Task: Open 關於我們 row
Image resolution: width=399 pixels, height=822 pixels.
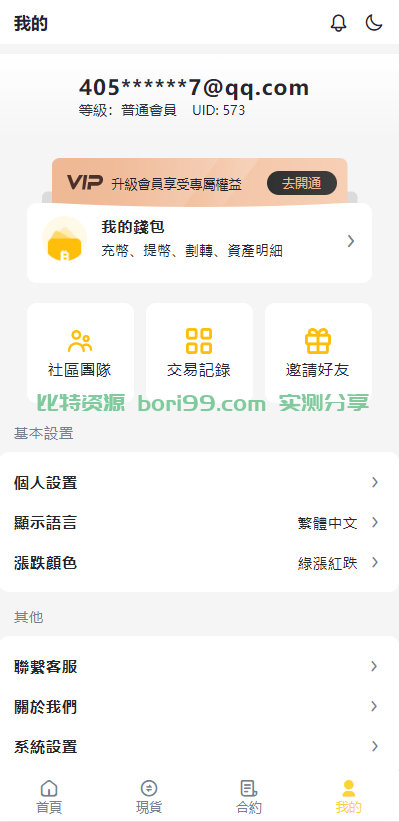Action: (199, 707)
